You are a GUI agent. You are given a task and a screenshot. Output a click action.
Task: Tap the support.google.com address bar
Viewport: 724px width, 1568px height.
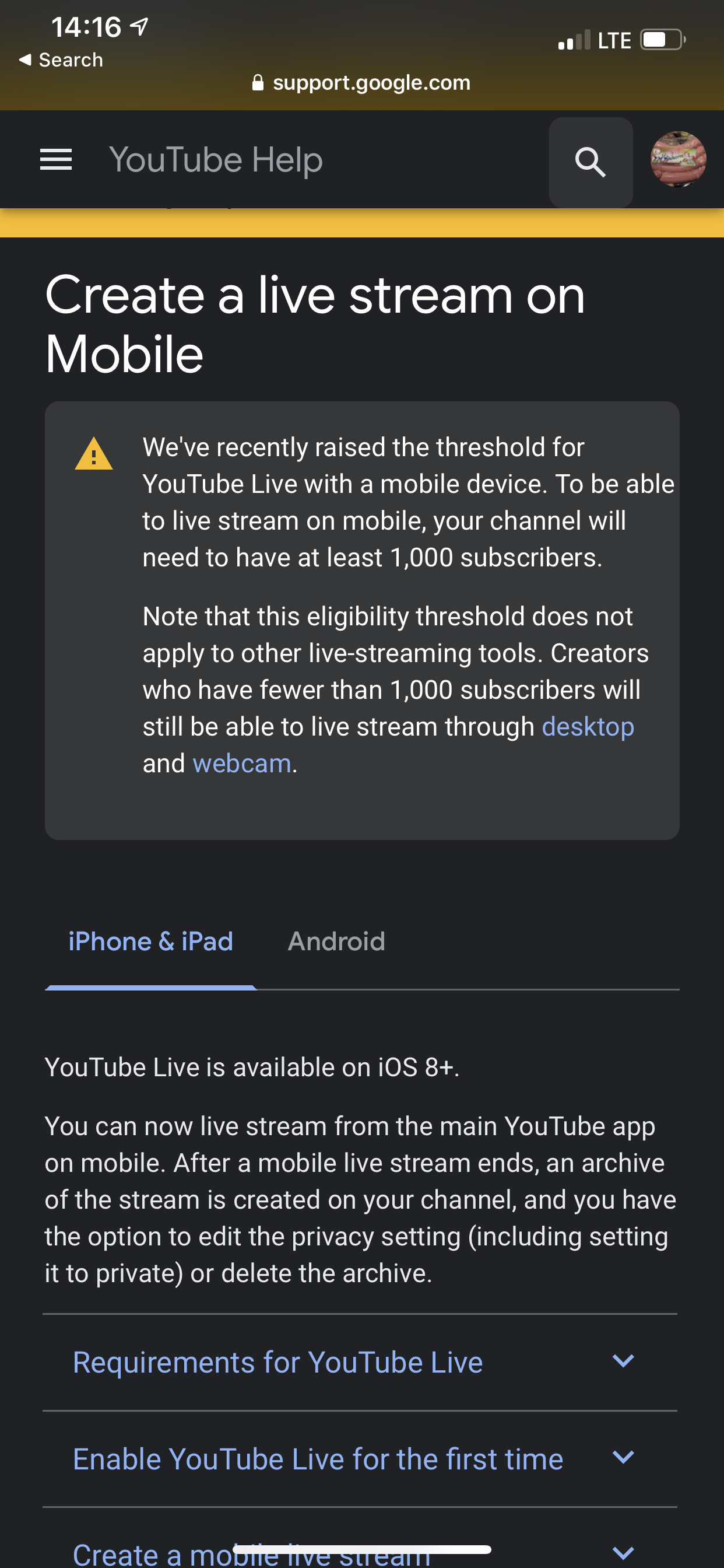361,82
